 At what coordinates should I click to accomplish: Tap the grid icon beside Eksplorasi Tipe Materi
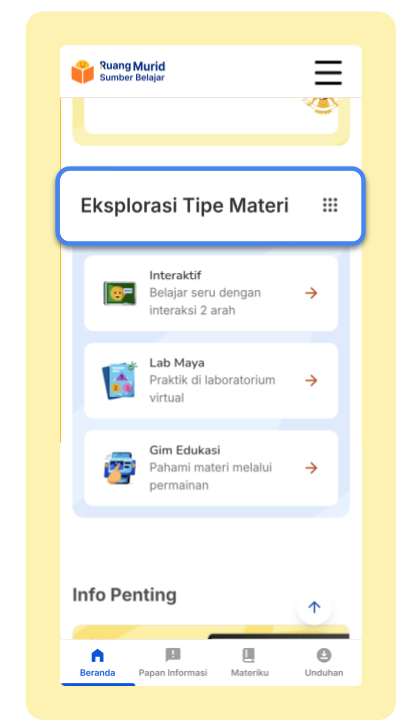tap(330, 205)
